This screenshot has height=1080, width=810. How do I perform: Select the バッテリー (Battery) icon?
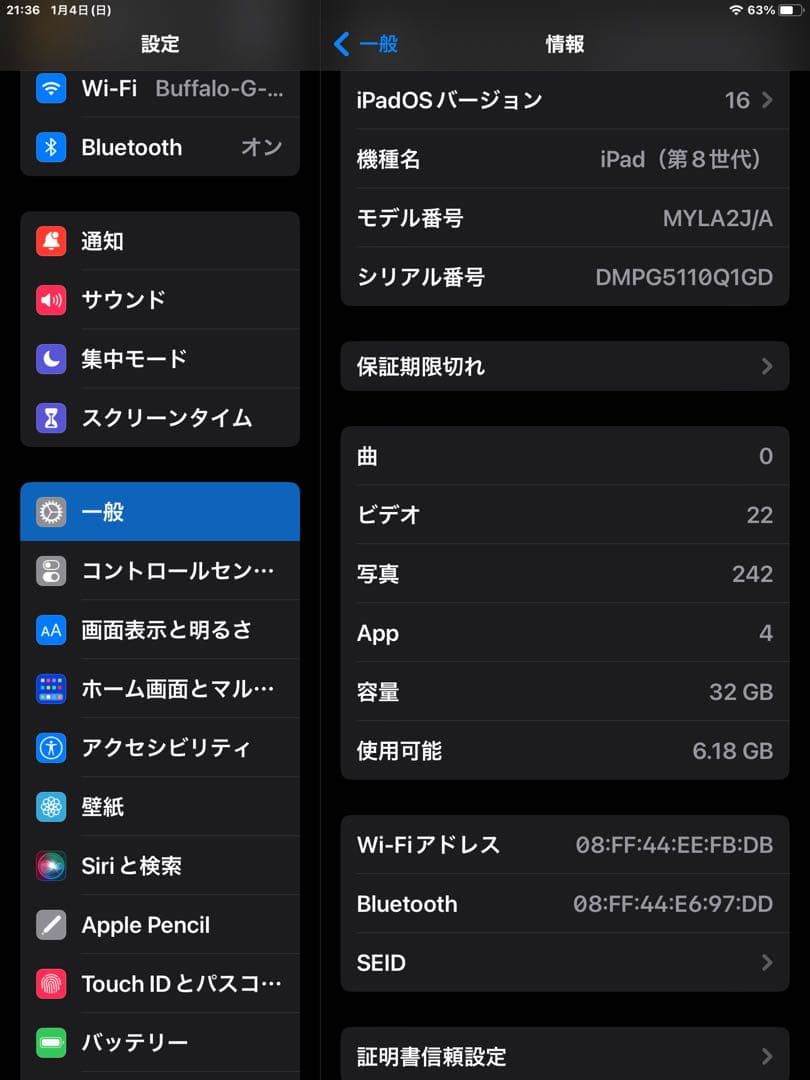pos(50,1042)
